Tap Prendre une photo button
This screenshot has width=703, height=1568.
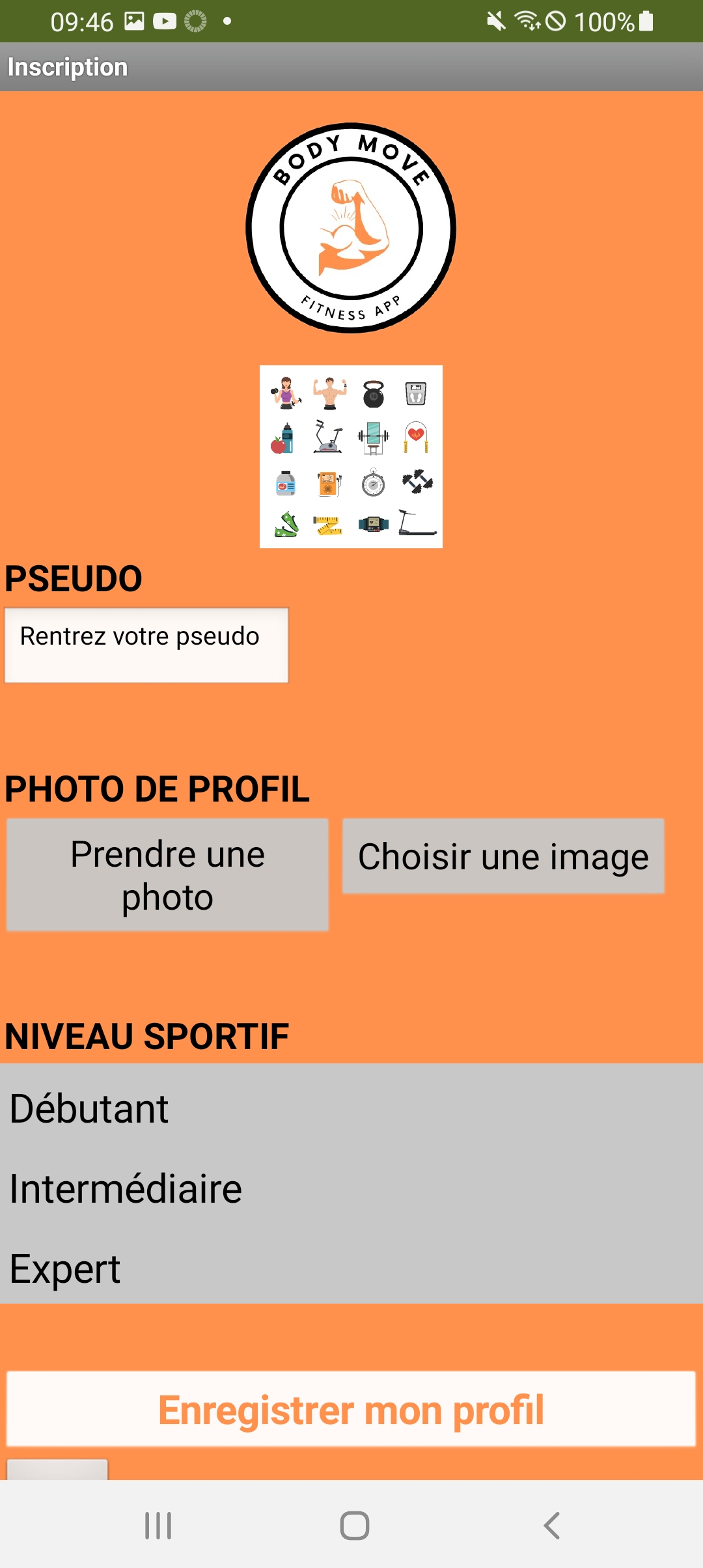pyautogui.click(x=167, y=875)
